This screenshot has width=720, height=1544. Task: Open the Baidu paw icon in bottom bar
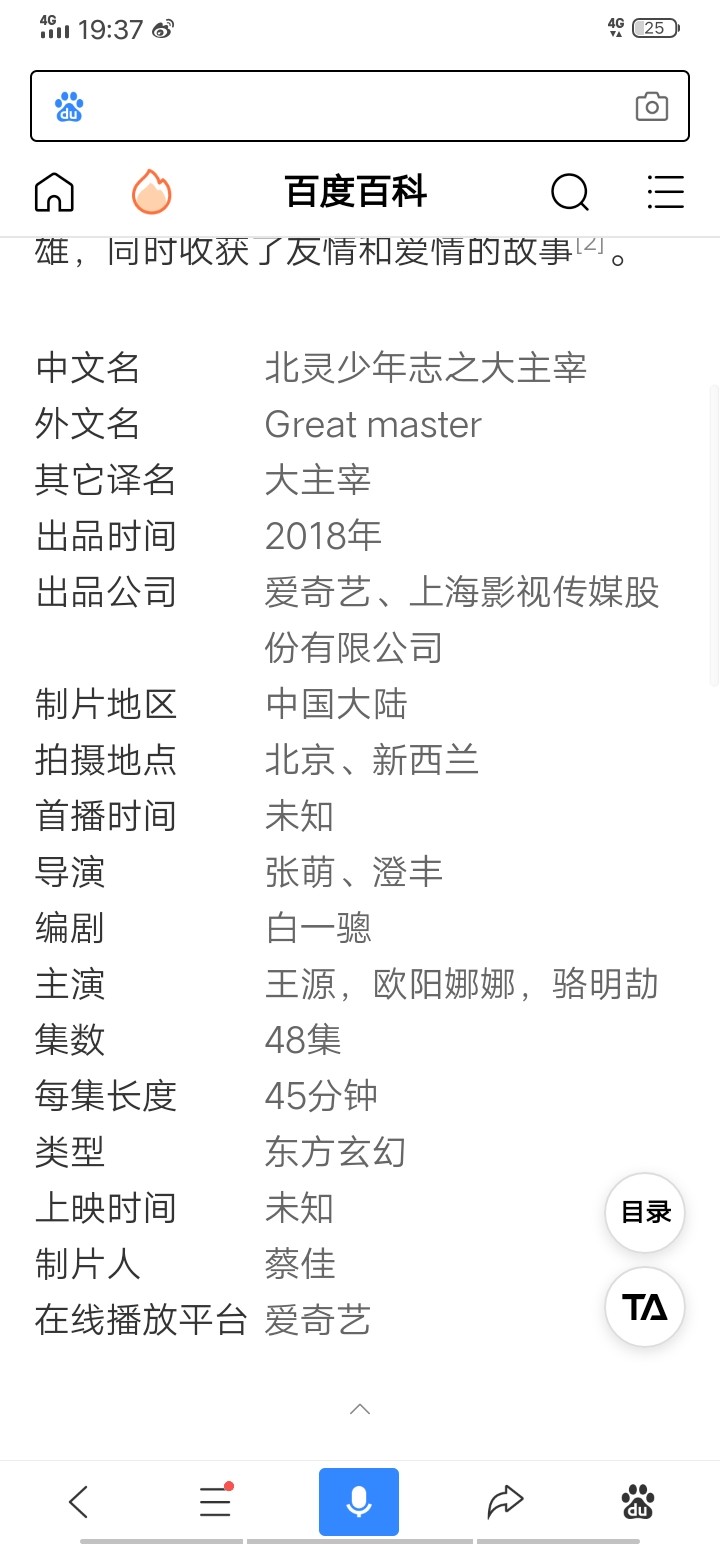[x=638, y=1502]
